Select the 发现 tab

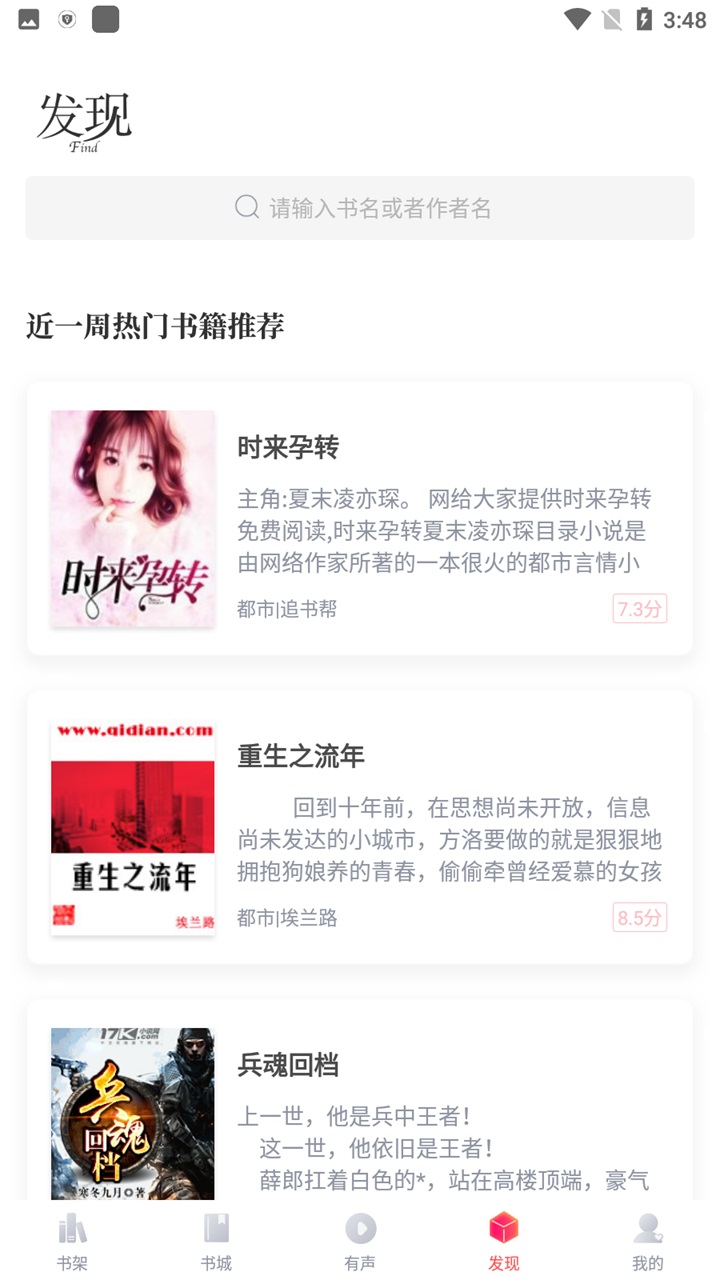point(504,1241)
